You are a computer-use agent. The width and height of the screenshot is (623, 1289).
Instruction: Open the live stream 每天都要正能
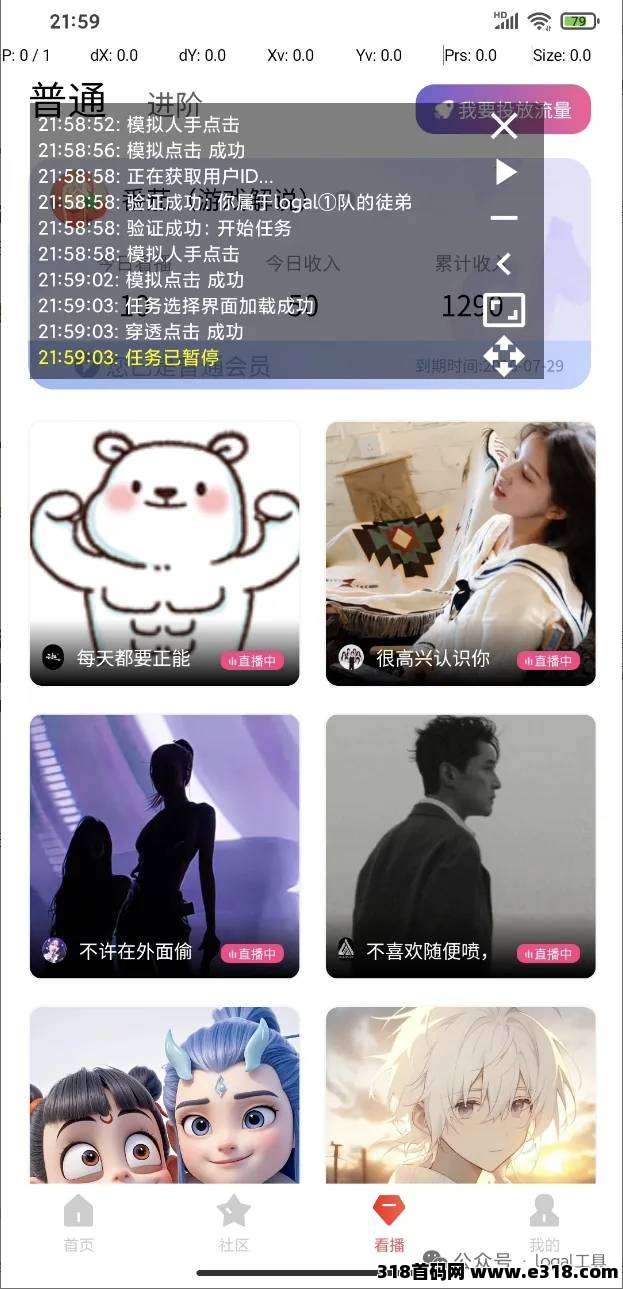pos(164,553)
